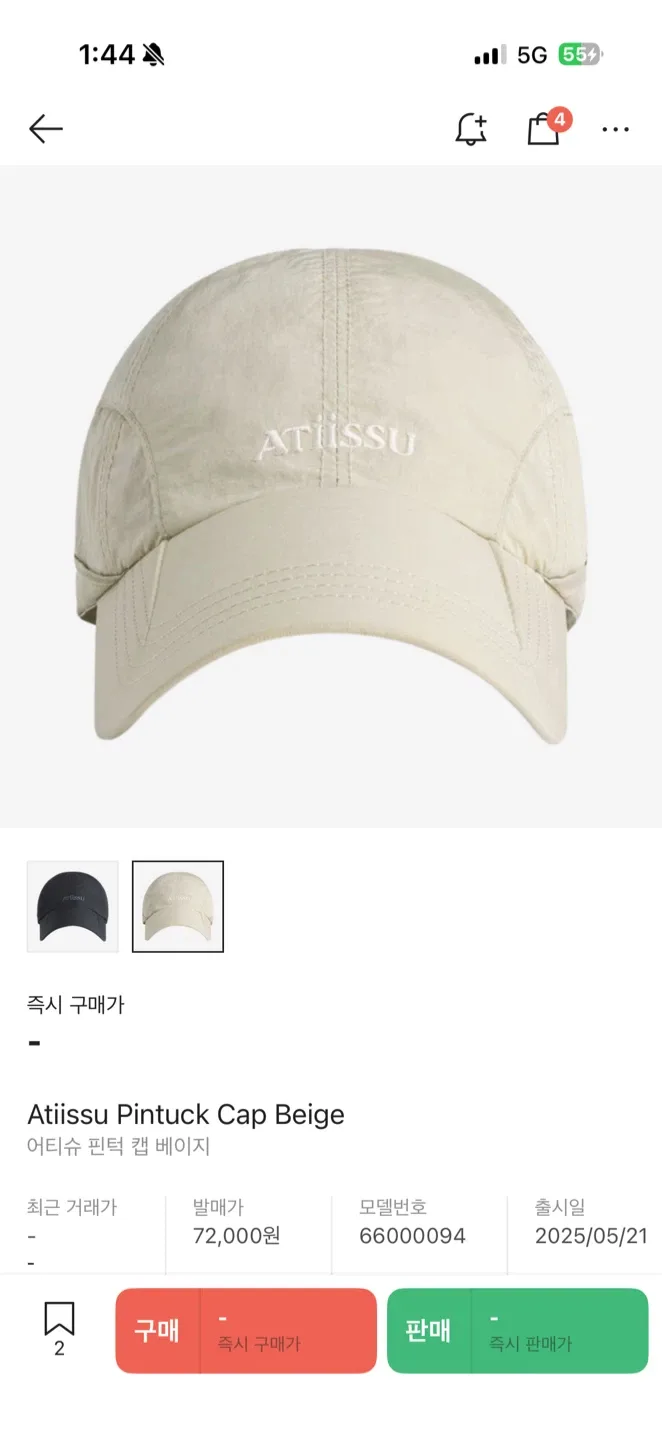Open the shopping bag
The width and height of the screenshot is (662, 1440).
(x=544, y=129)
